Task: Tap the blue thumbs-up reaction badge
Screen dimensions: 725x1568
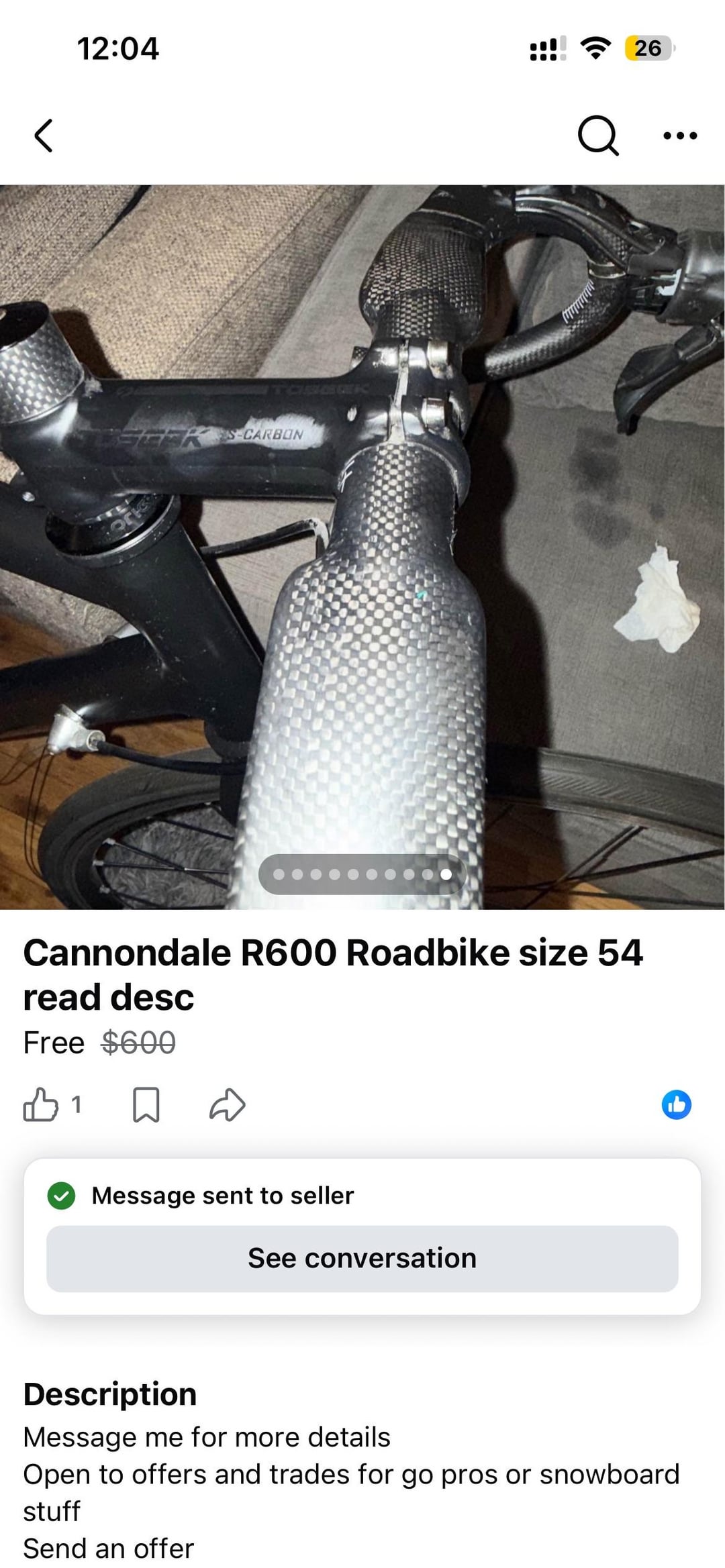Action: pos(676,1104)
